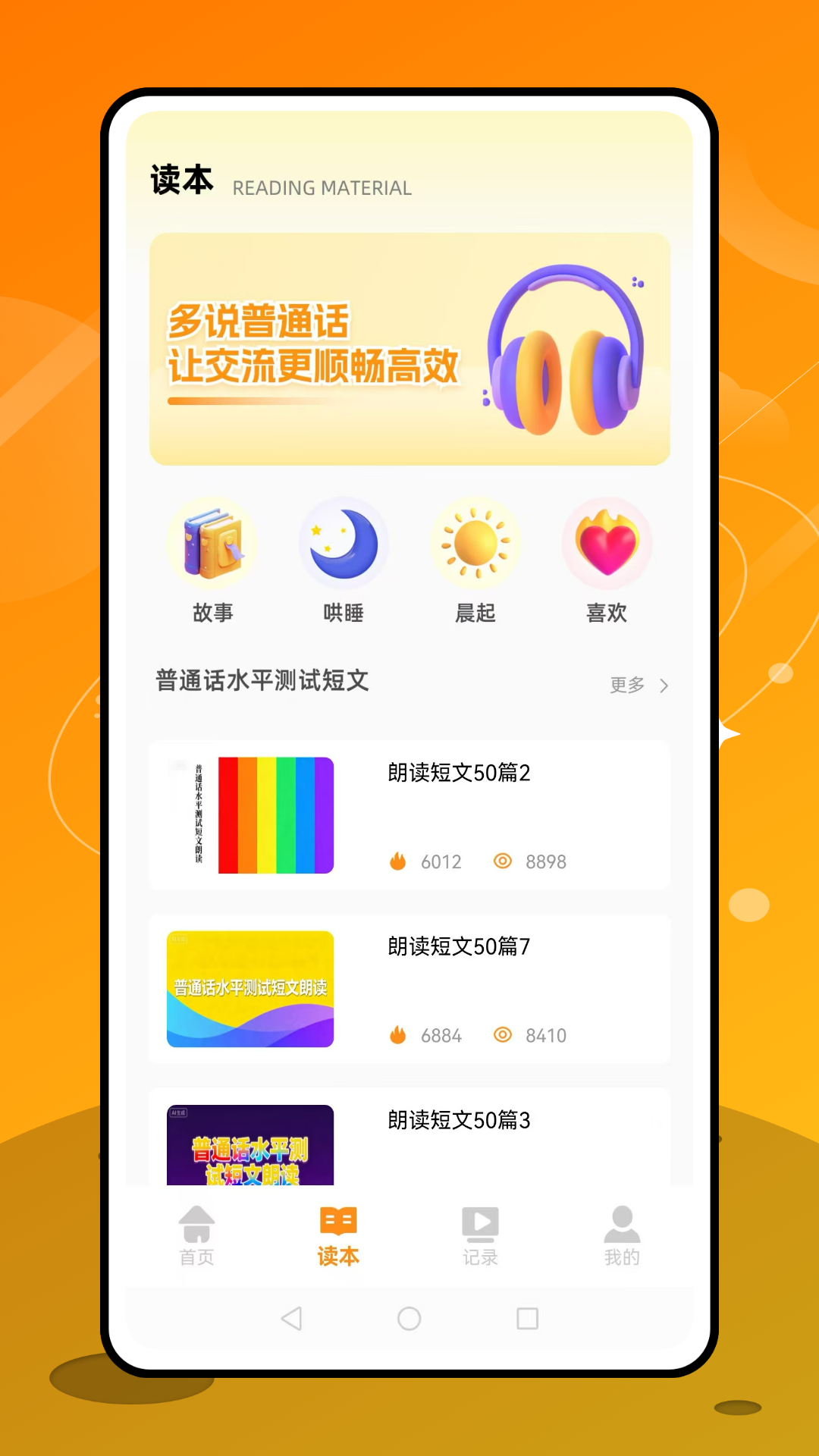Click the eye view-count icon beside 8898

tap(504, 861)
